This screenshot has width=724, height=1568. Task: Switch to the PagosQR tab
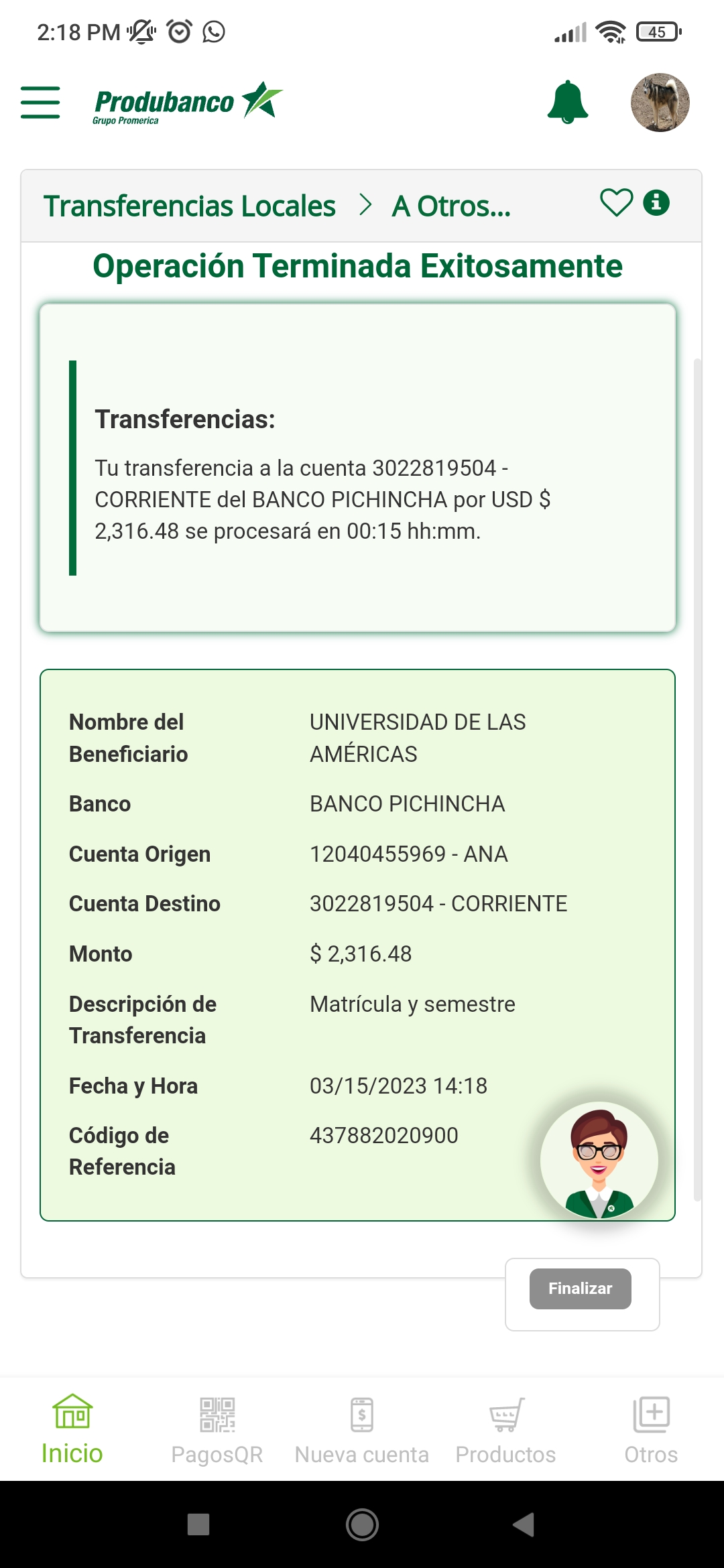217,1429
